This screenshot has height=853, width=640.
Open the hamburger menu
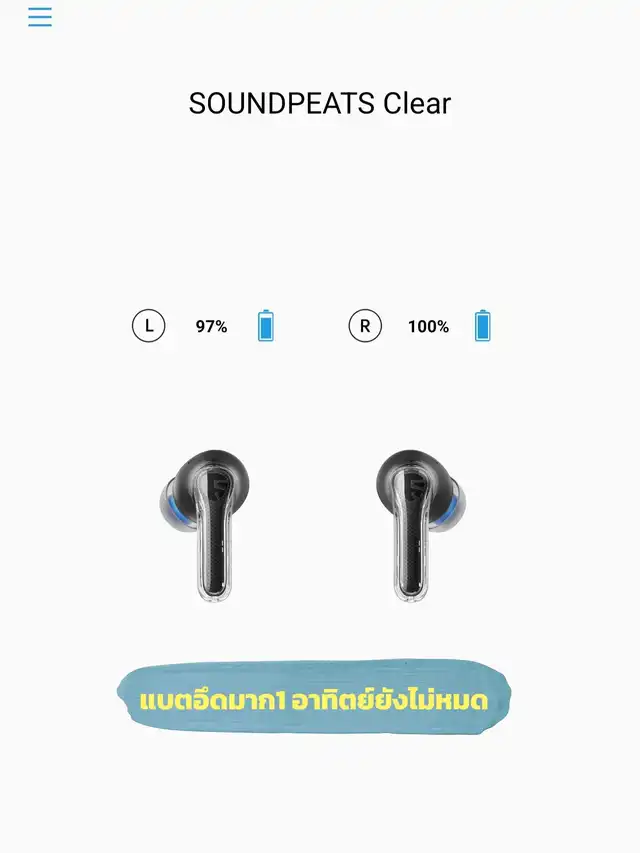tap(40, 17)
